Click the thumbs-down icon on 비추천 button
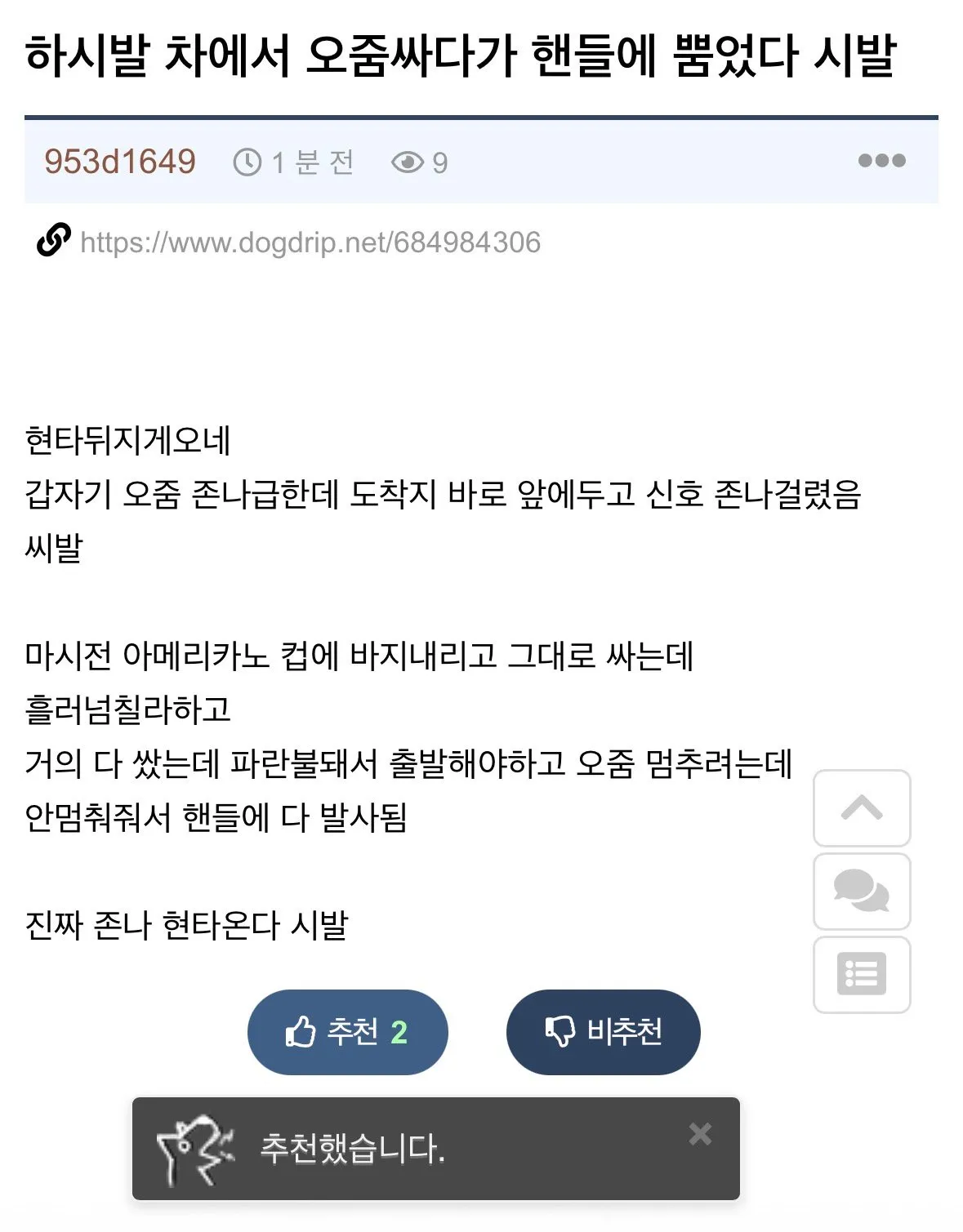The height and width of the screenshot is (1232, 963). click(x=559, y=1031)
